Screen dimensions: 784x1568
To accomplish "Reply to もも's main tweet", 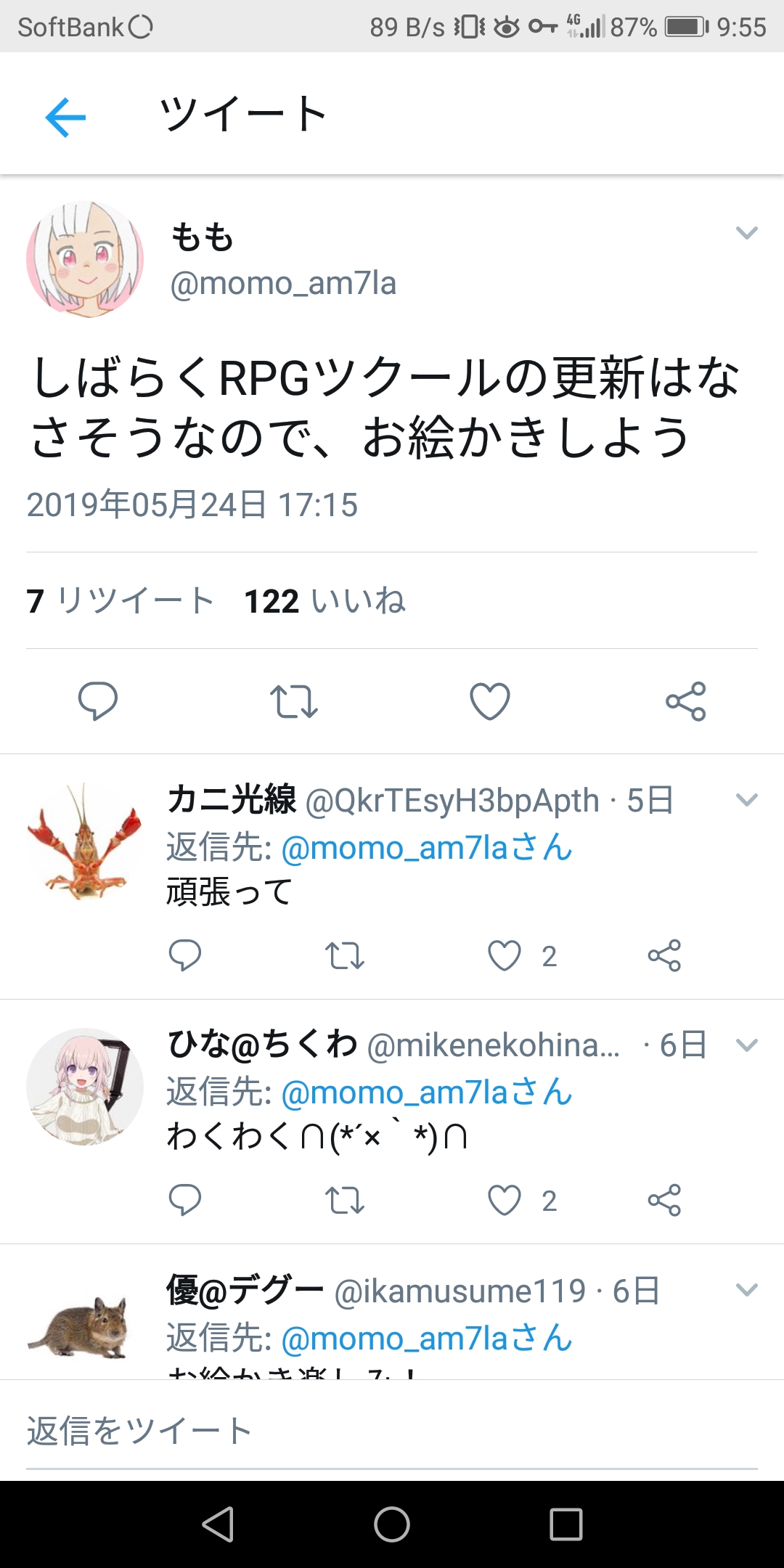I will coord(98,701).
